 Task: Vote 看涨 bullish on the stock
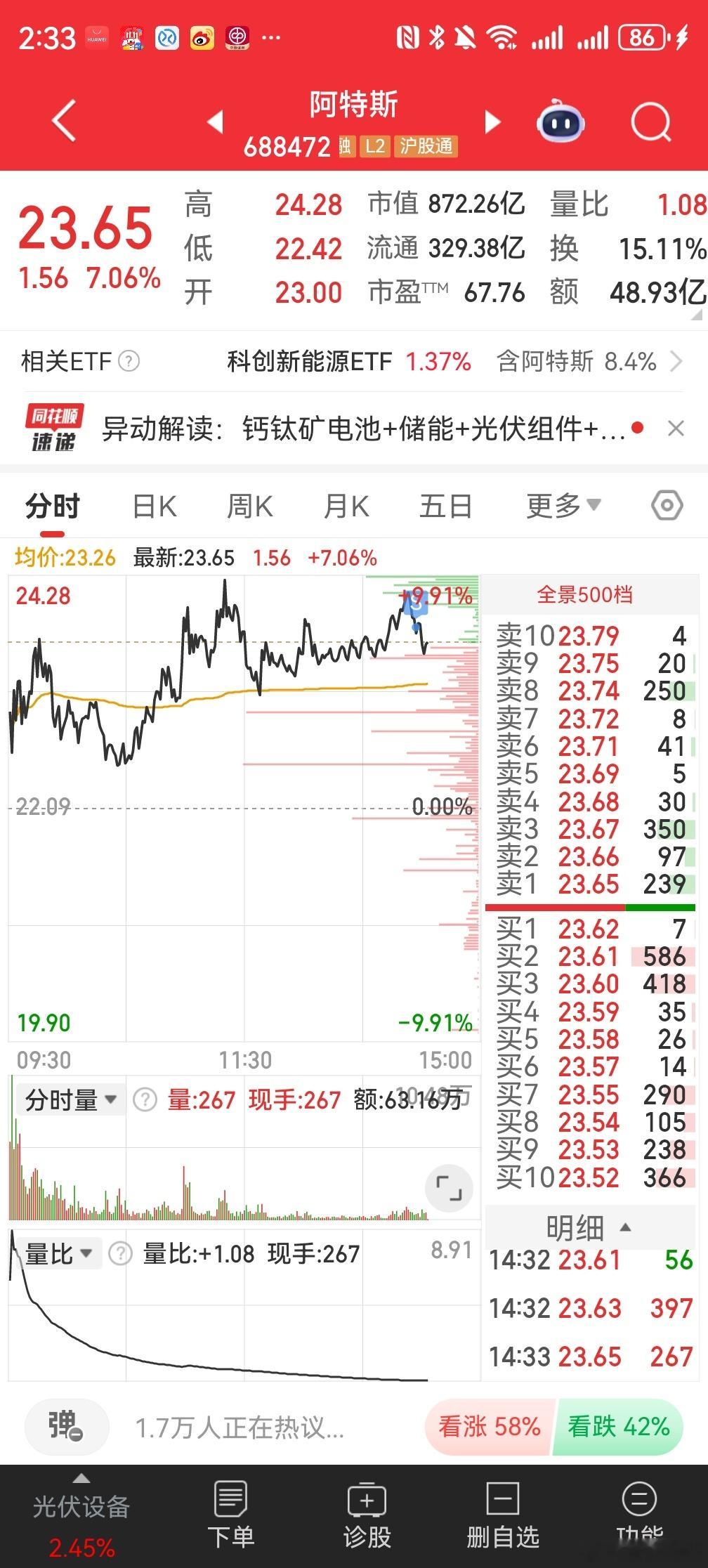pyautogui.click(x=488, y=1426)
